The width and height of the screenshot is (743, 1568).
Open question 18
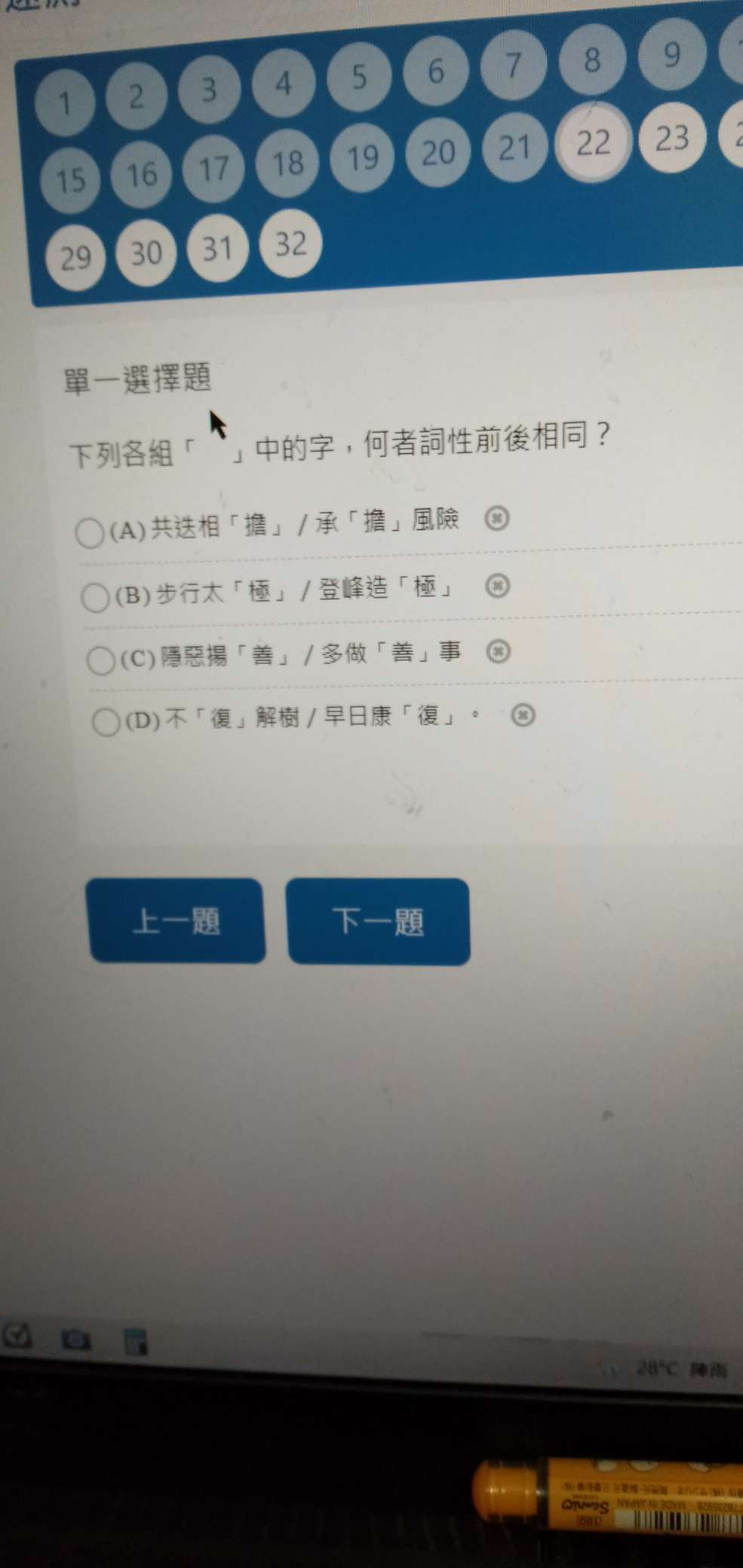pyautogui.click(x=287, y=163)
